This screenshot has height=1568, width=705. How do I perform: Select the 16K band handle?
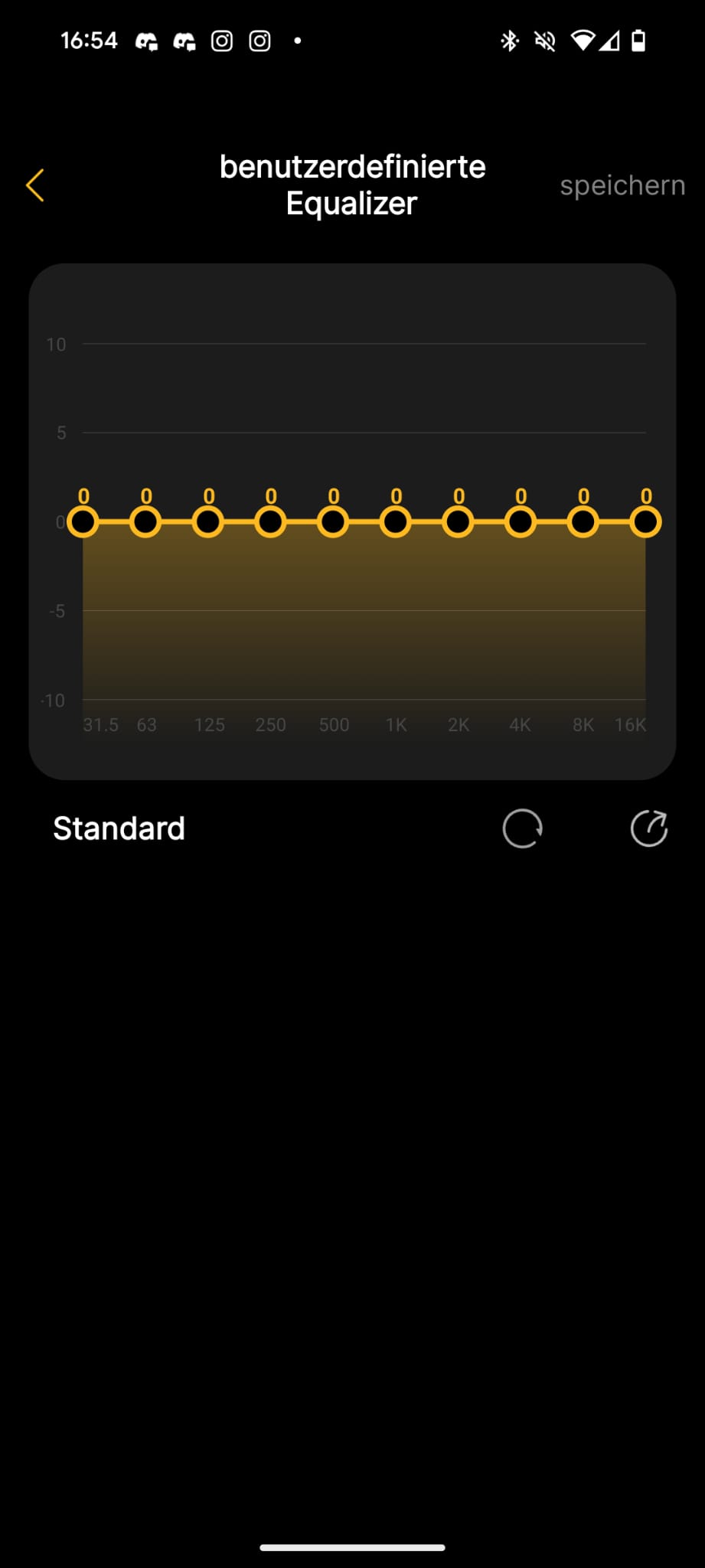click(645, 522)
